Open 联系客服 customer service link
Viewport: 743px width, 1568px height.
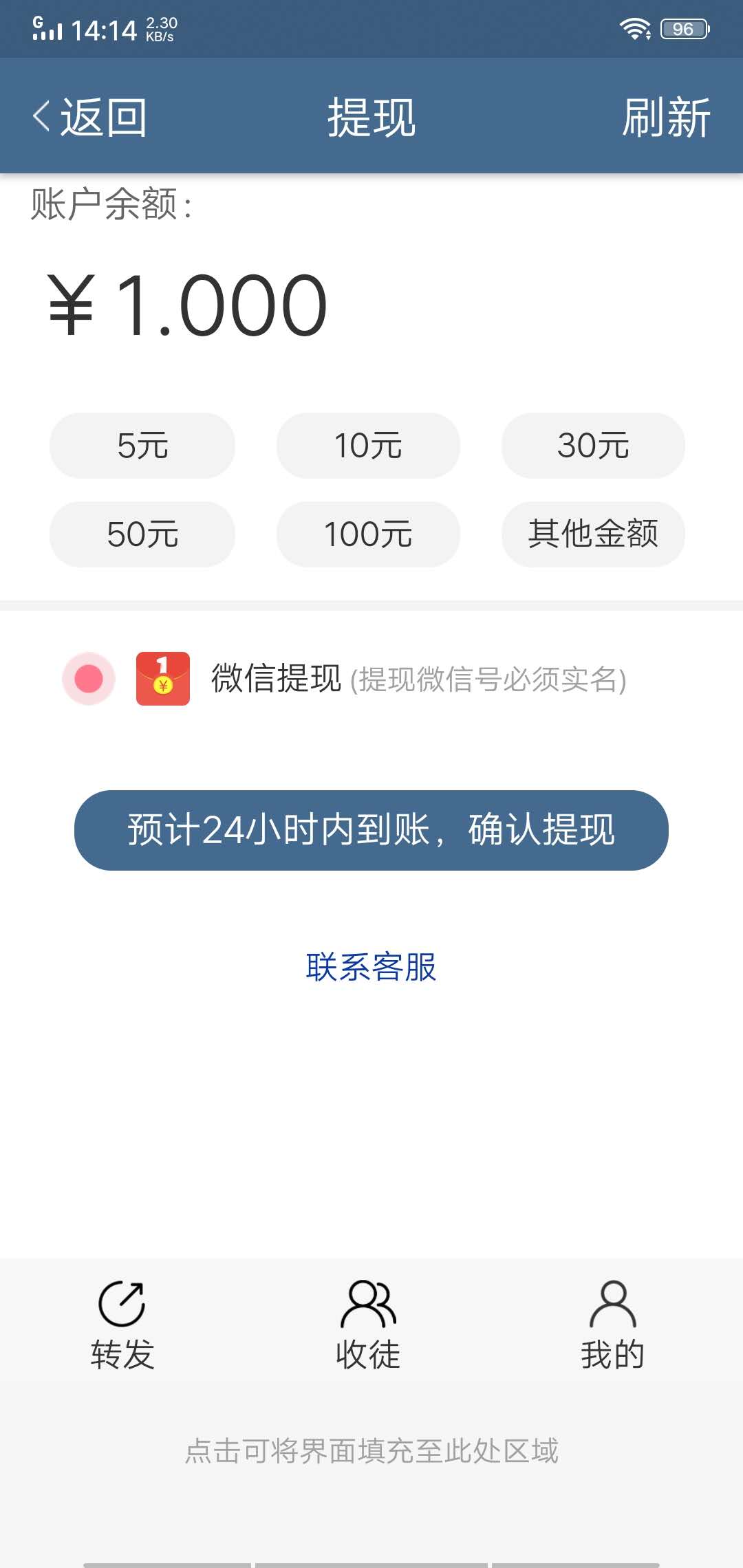point(371,968)
